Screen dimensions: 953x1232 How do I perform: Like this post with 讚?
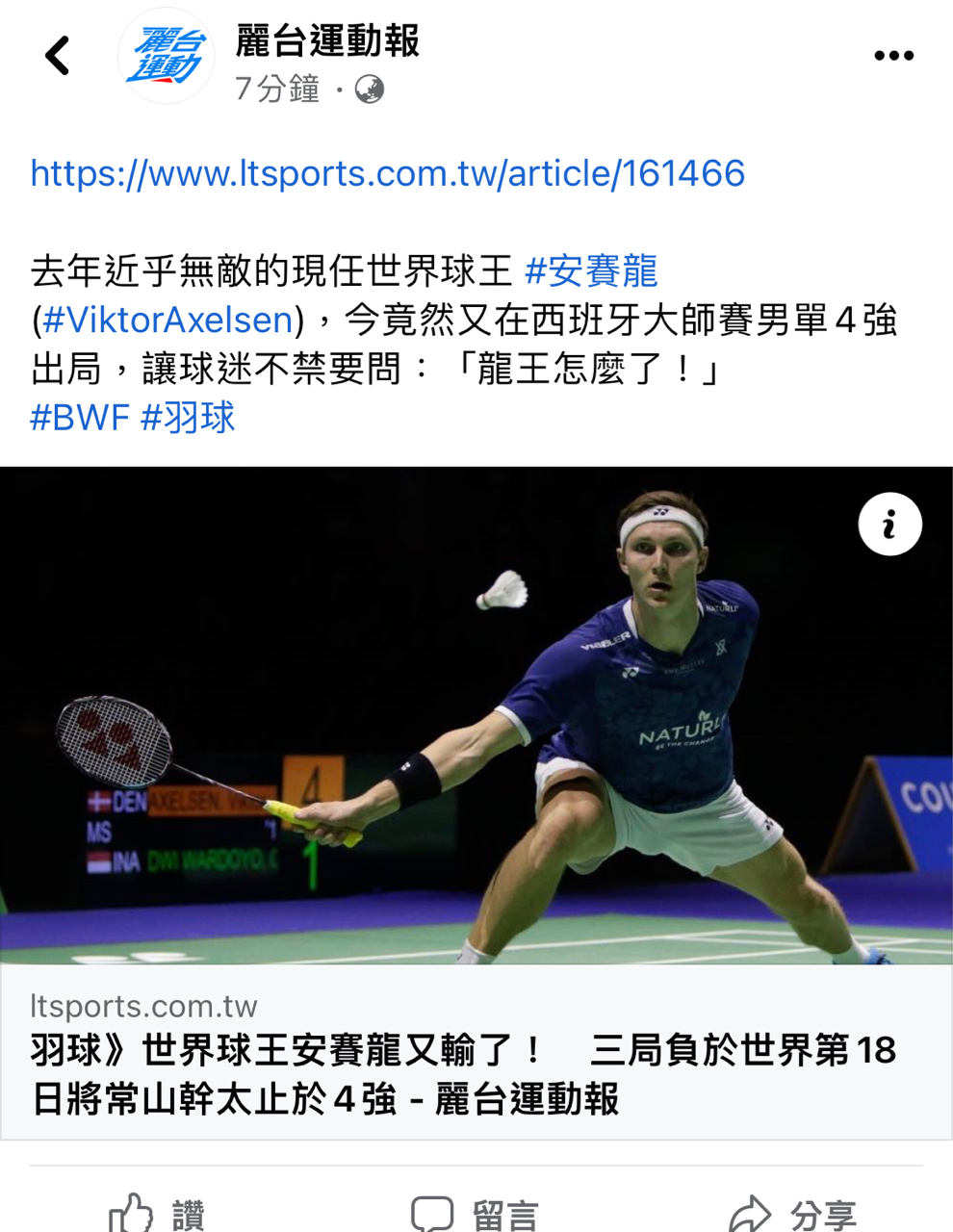(x=157, y=1215)
